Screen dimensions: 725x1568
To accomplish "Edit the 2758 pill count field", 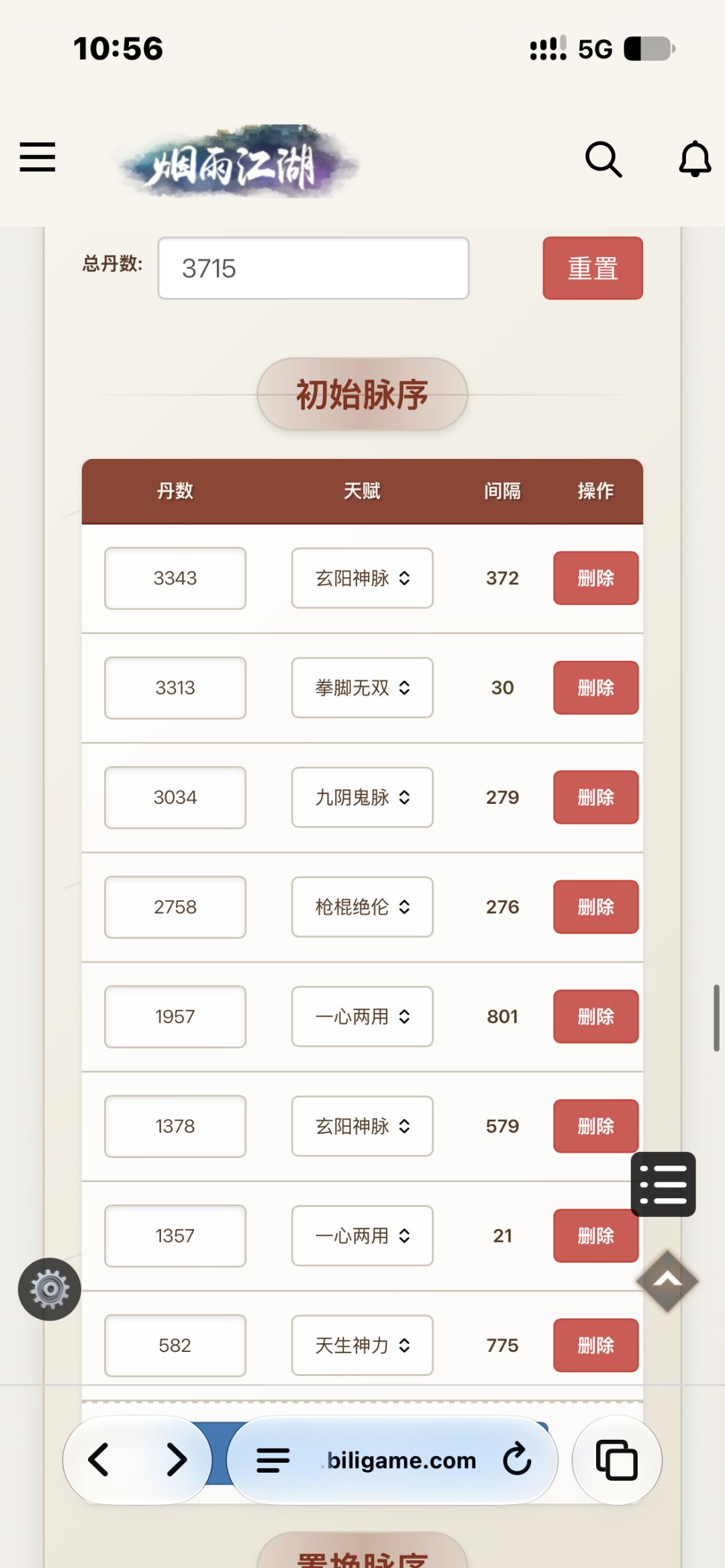I will tap(175, 907).
